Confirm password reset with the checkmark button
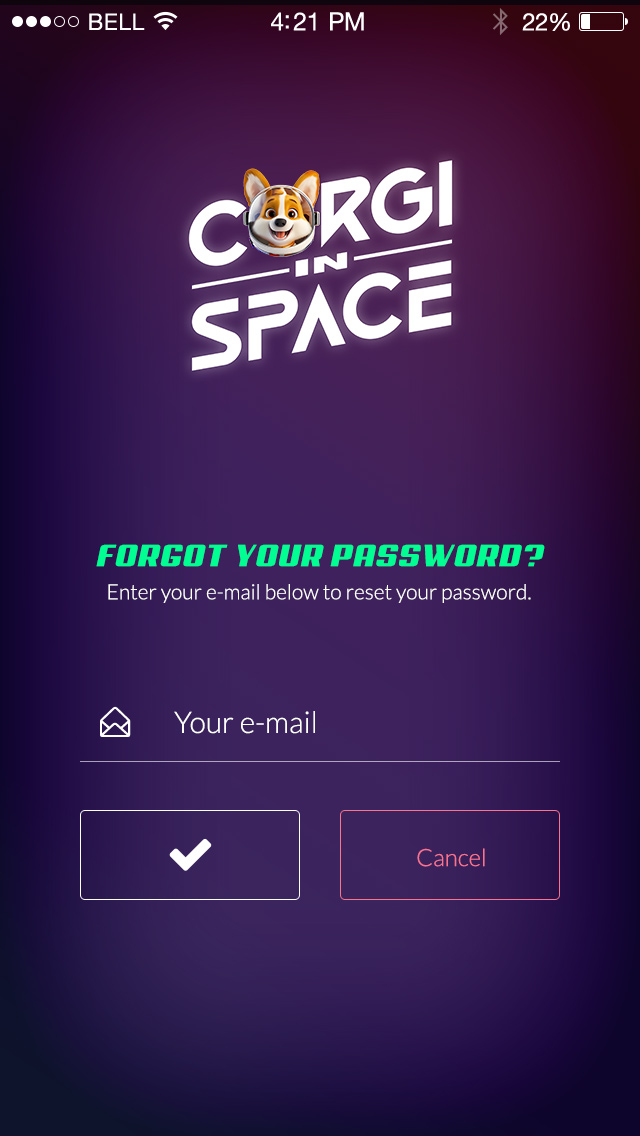 tap(190, 855)
